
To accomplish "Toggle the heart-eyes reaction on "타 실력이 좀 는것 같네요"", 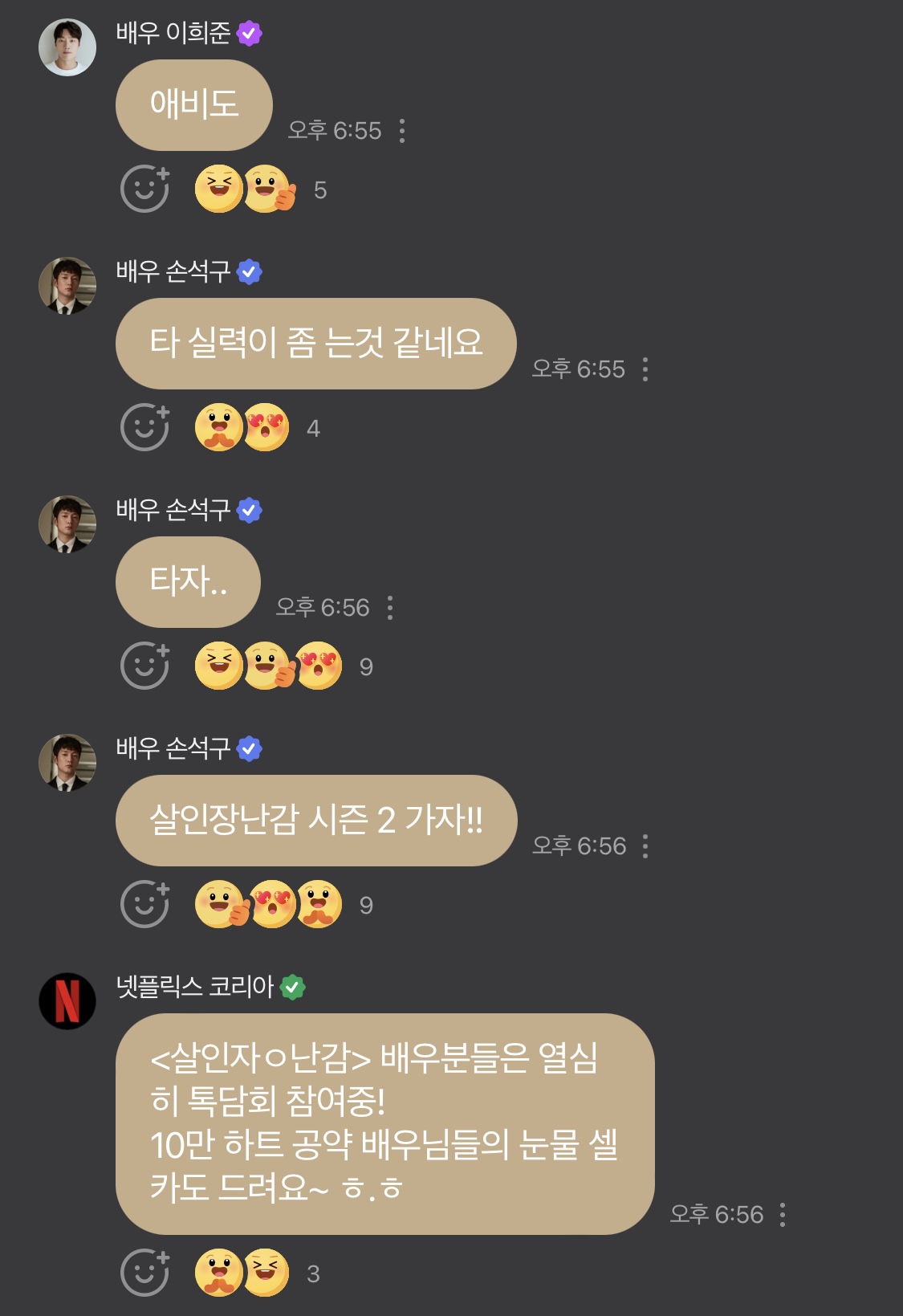I will coord(268,428).
